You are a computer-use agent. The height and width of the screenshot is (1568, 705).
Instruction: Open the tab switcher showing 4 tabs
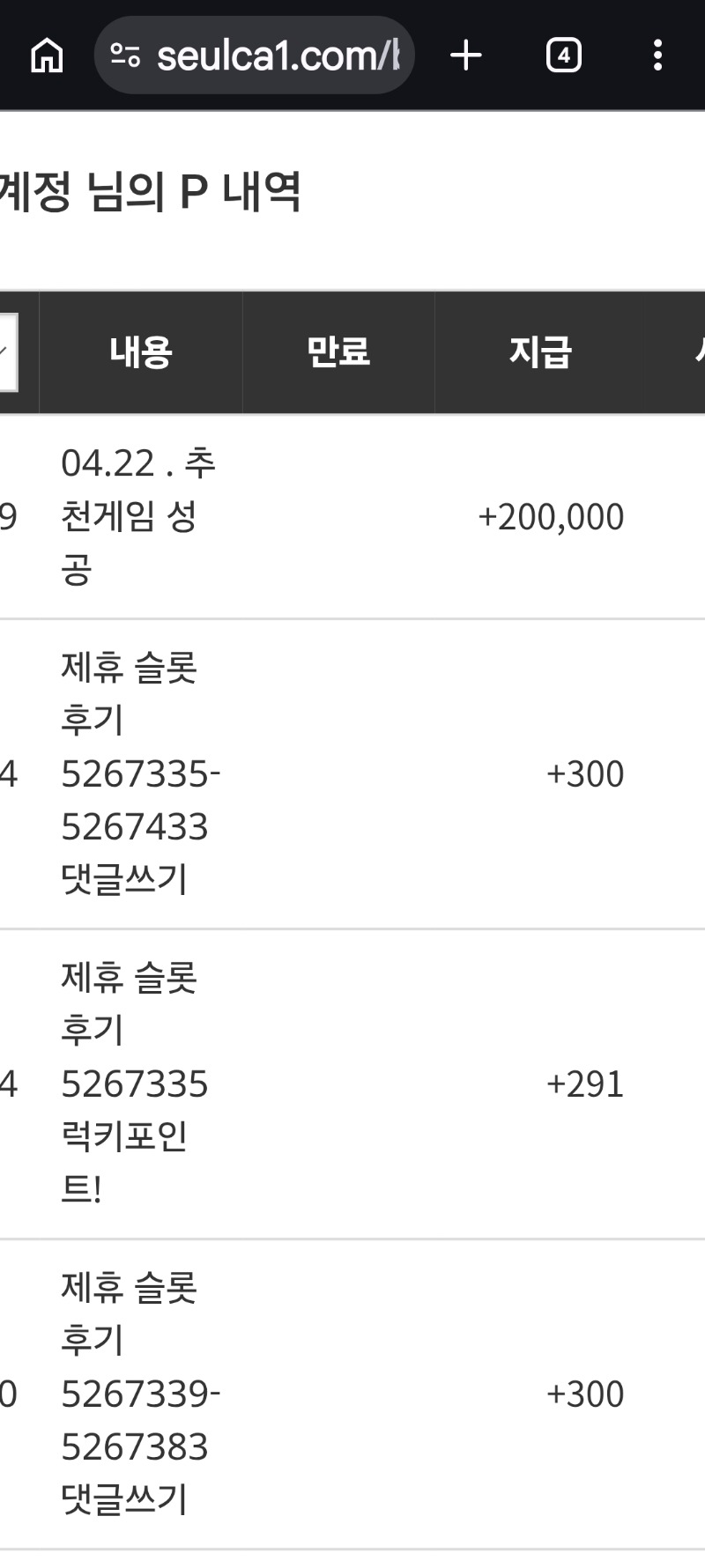pos(563,55)
